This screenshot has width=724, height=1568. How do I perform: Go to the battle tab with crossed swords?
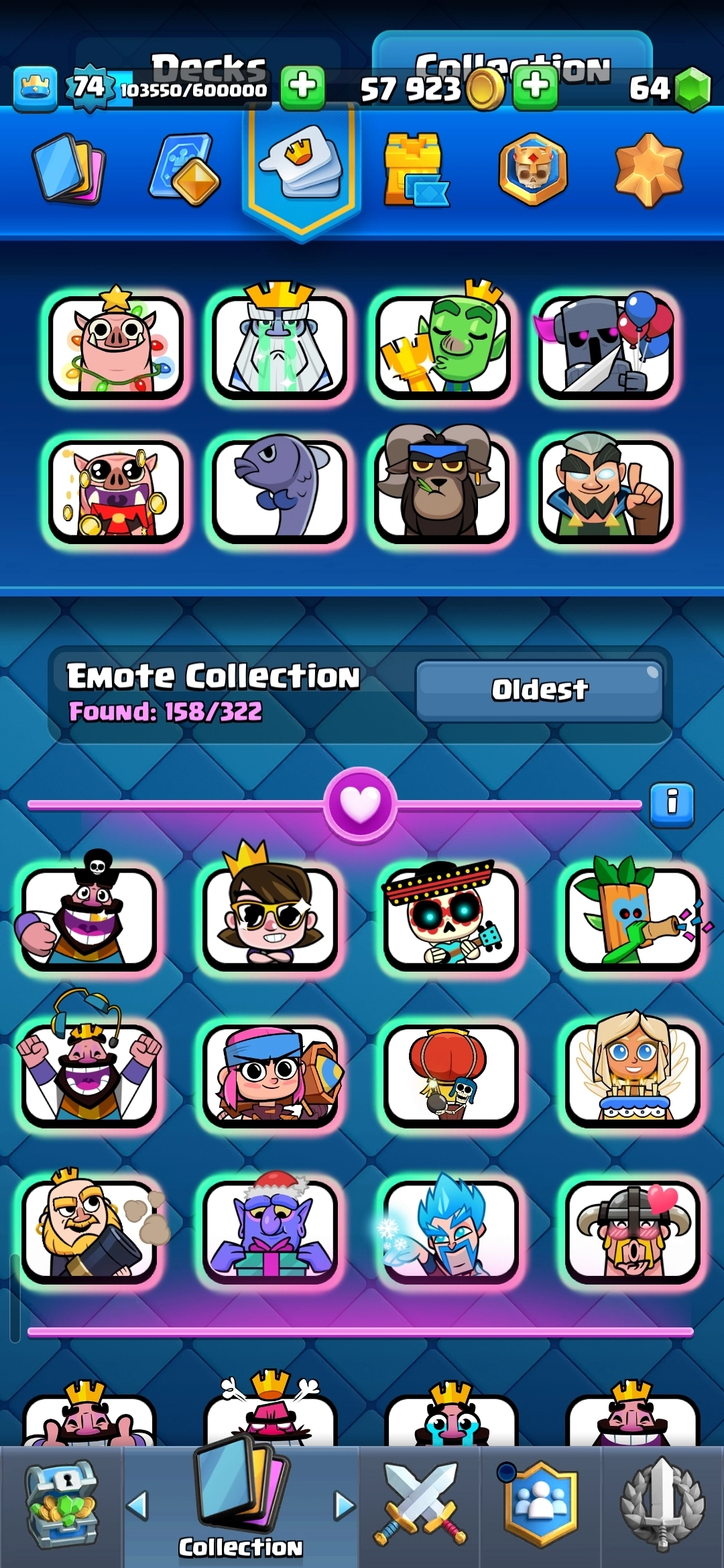(420, 1506)
